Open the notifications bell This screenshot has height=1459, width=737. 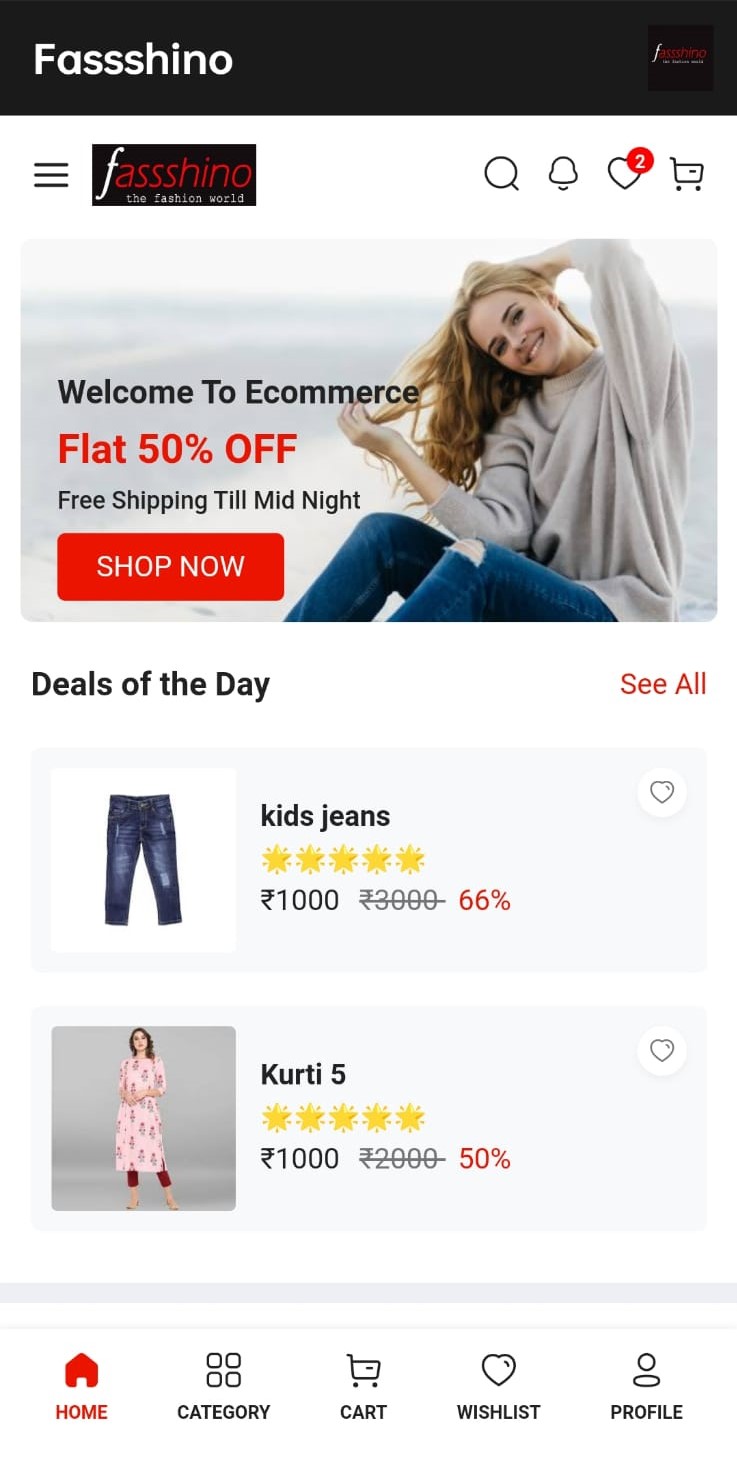tap(563, 174)
